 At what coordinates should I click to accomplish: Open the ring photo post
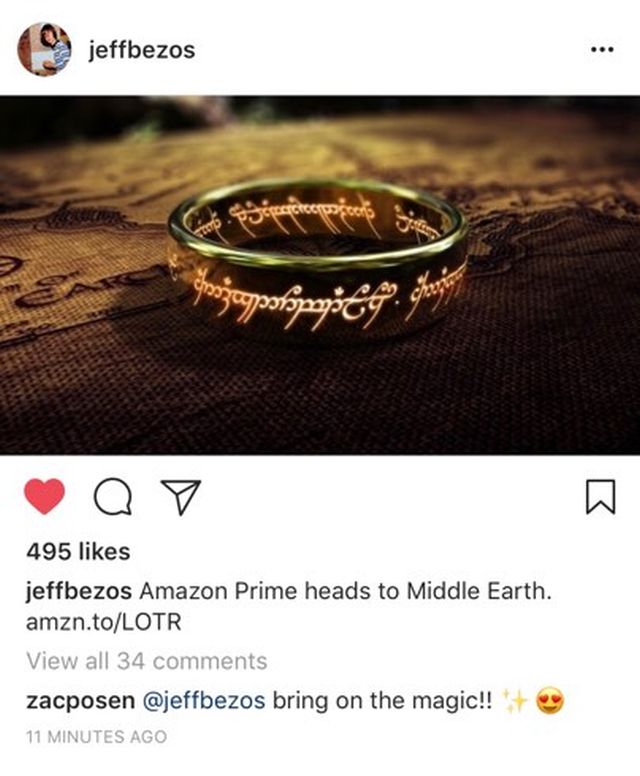[x=320, y=275]
